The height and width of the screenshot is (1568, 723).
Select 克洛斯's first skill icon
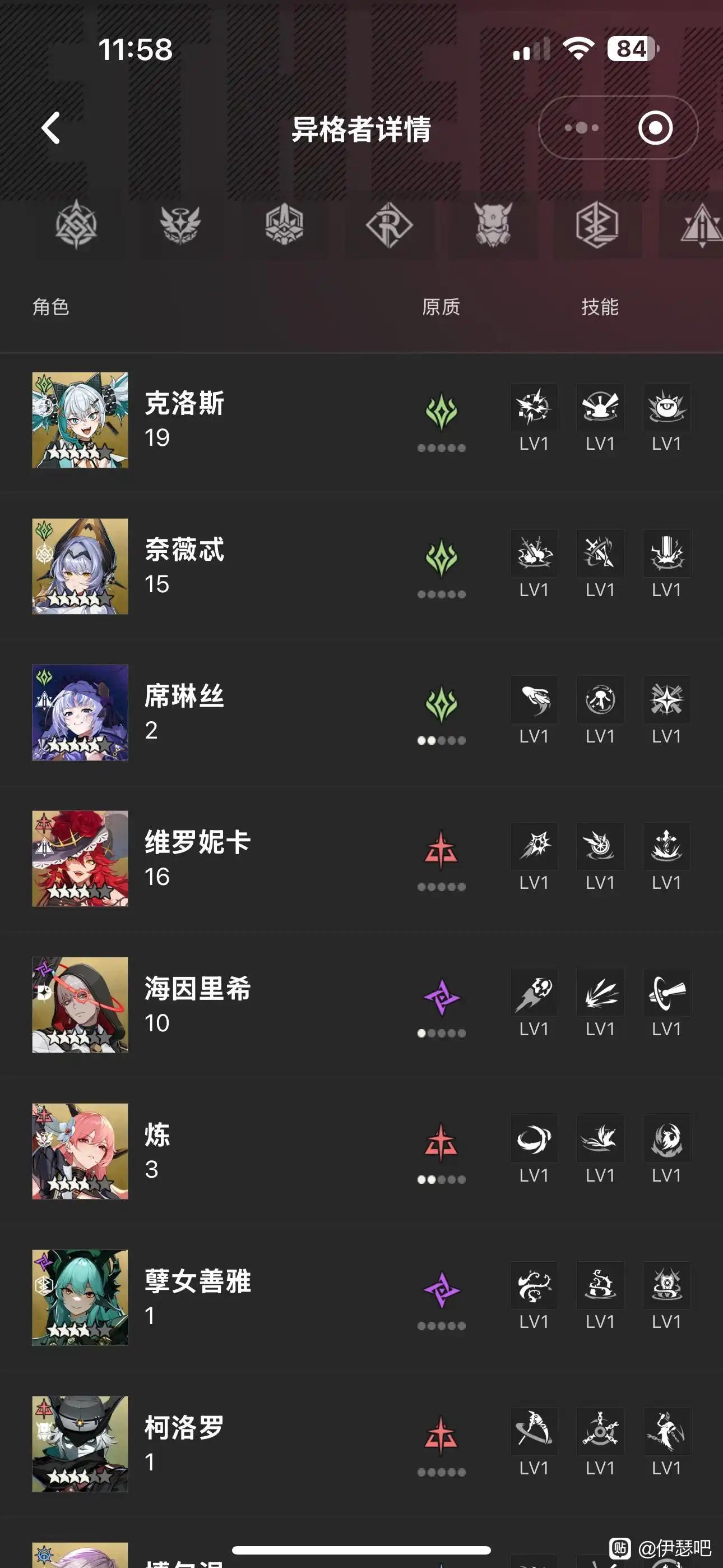pos(534,408)
